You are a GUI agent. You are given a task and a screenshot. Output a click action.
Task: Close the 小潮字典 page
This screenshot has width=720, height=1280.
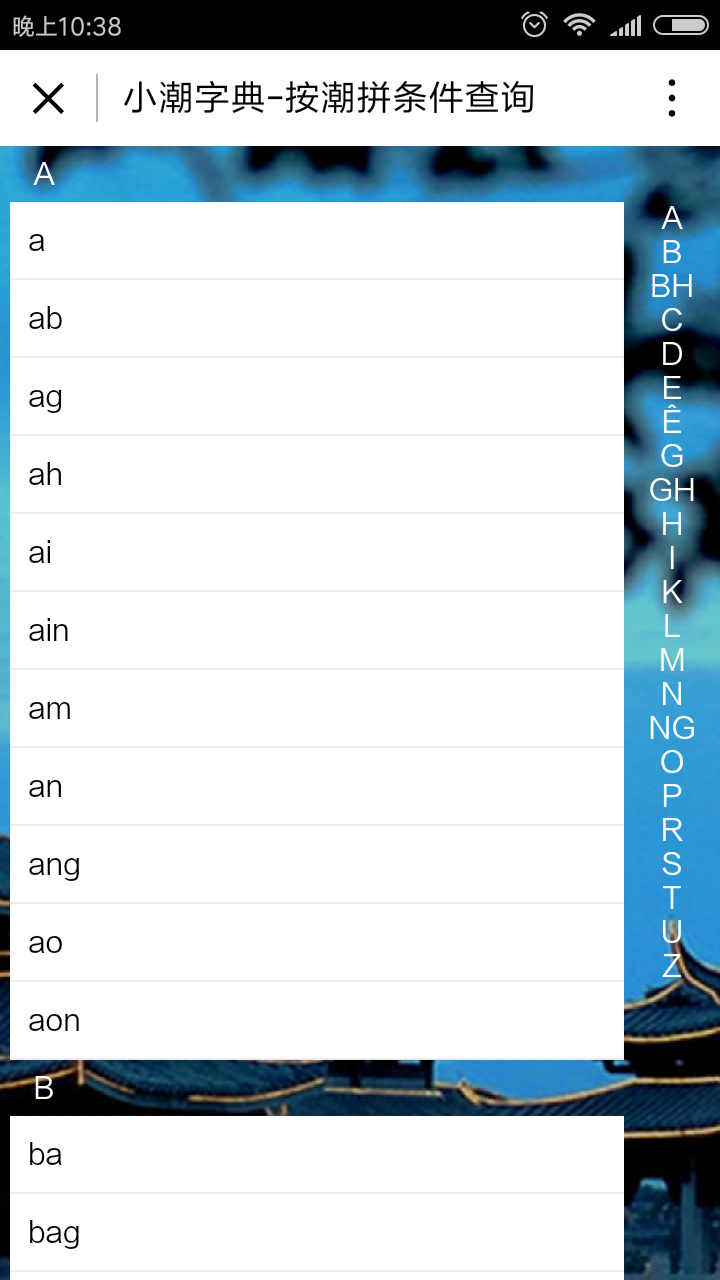pos(48,98)
